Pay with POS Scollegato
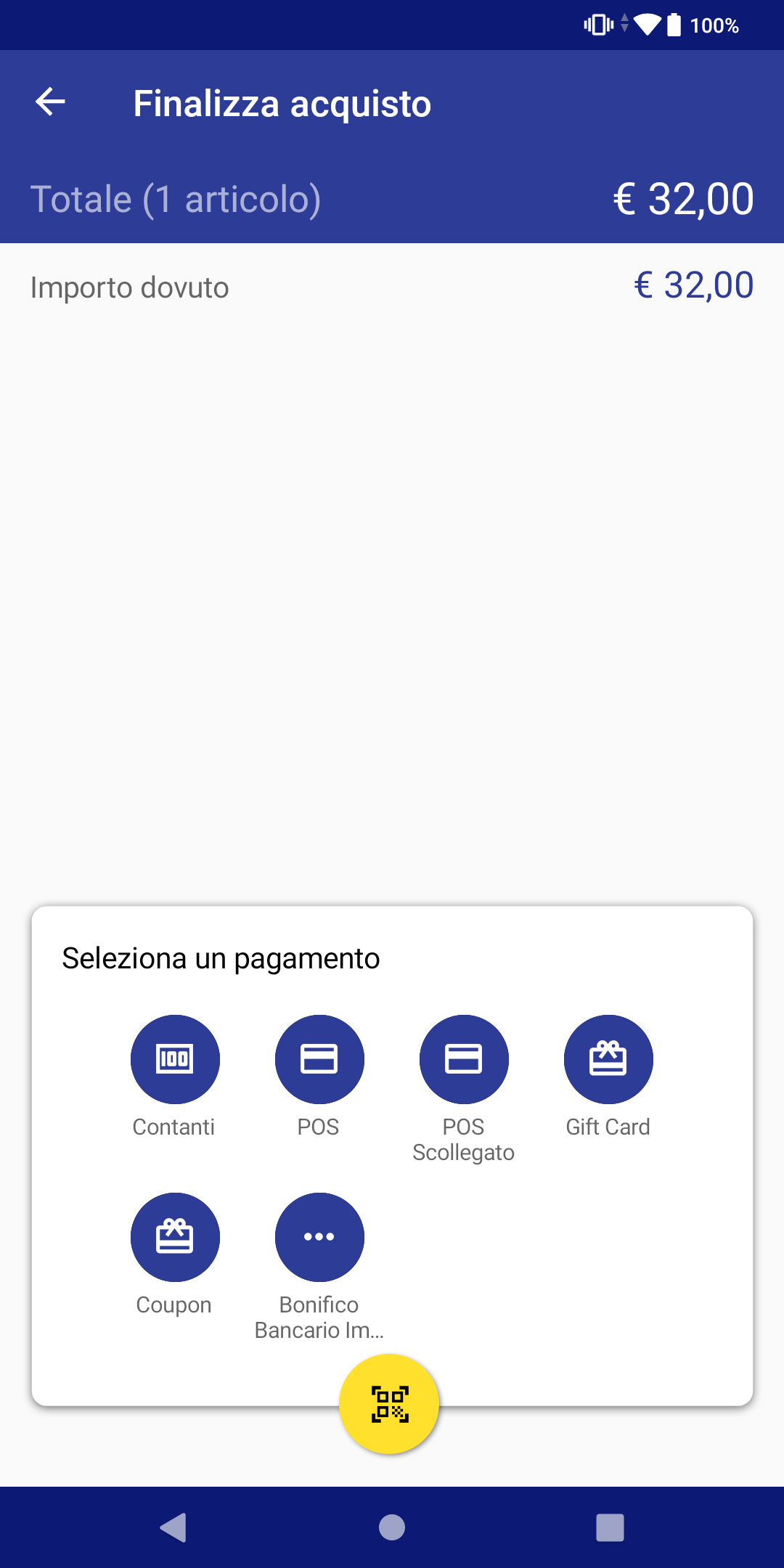Screen dimensions: 784x1568 pos(464,1059)
